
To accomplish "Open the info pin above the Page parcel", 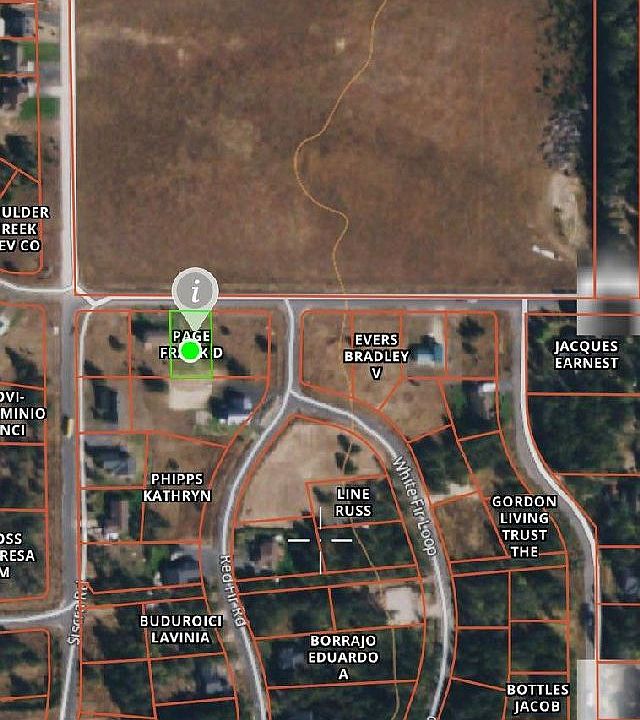I will point(196,291).
